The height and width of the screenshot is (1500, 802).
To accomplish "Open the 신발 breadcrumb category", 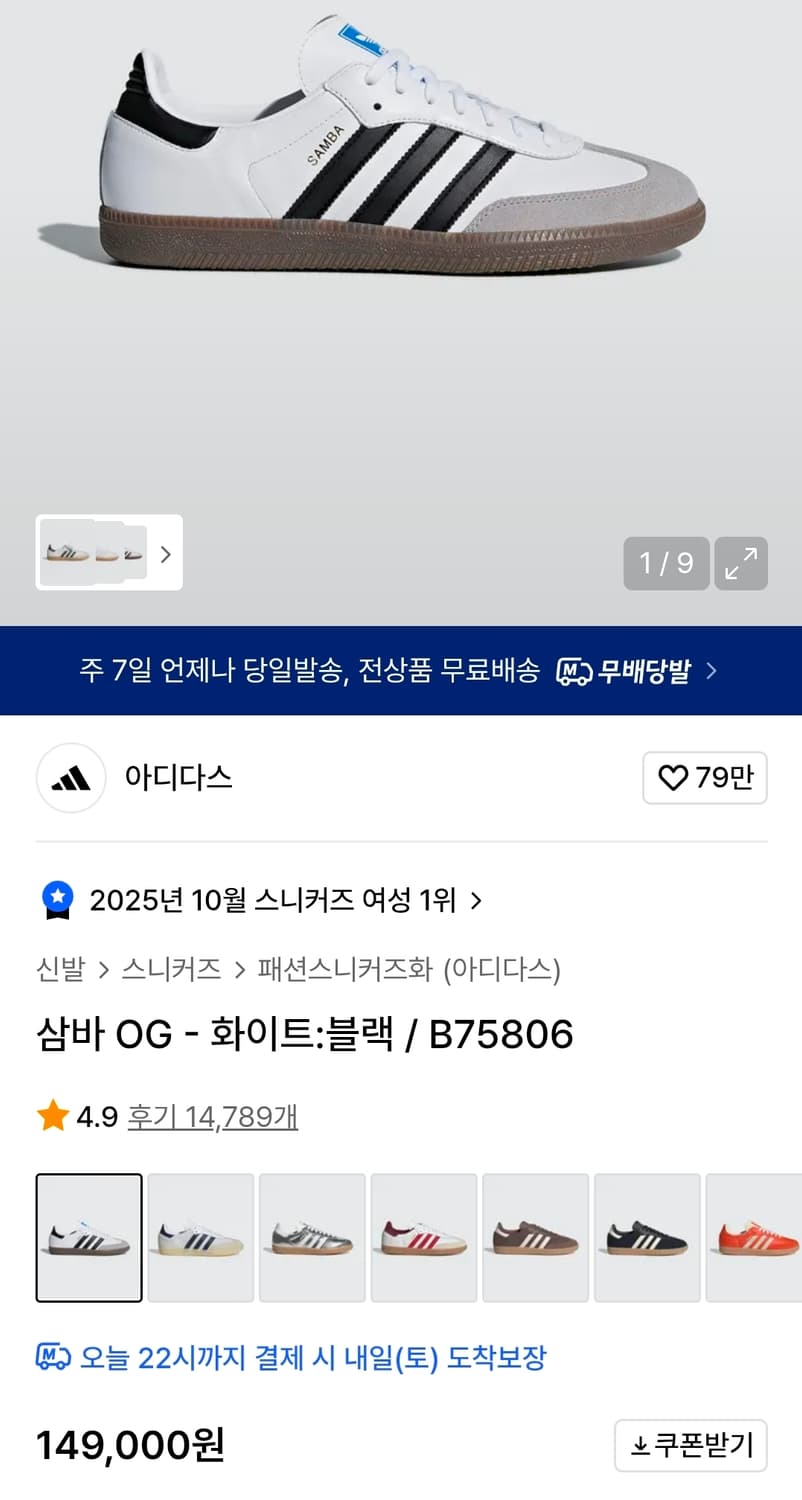I will (59, 970).
